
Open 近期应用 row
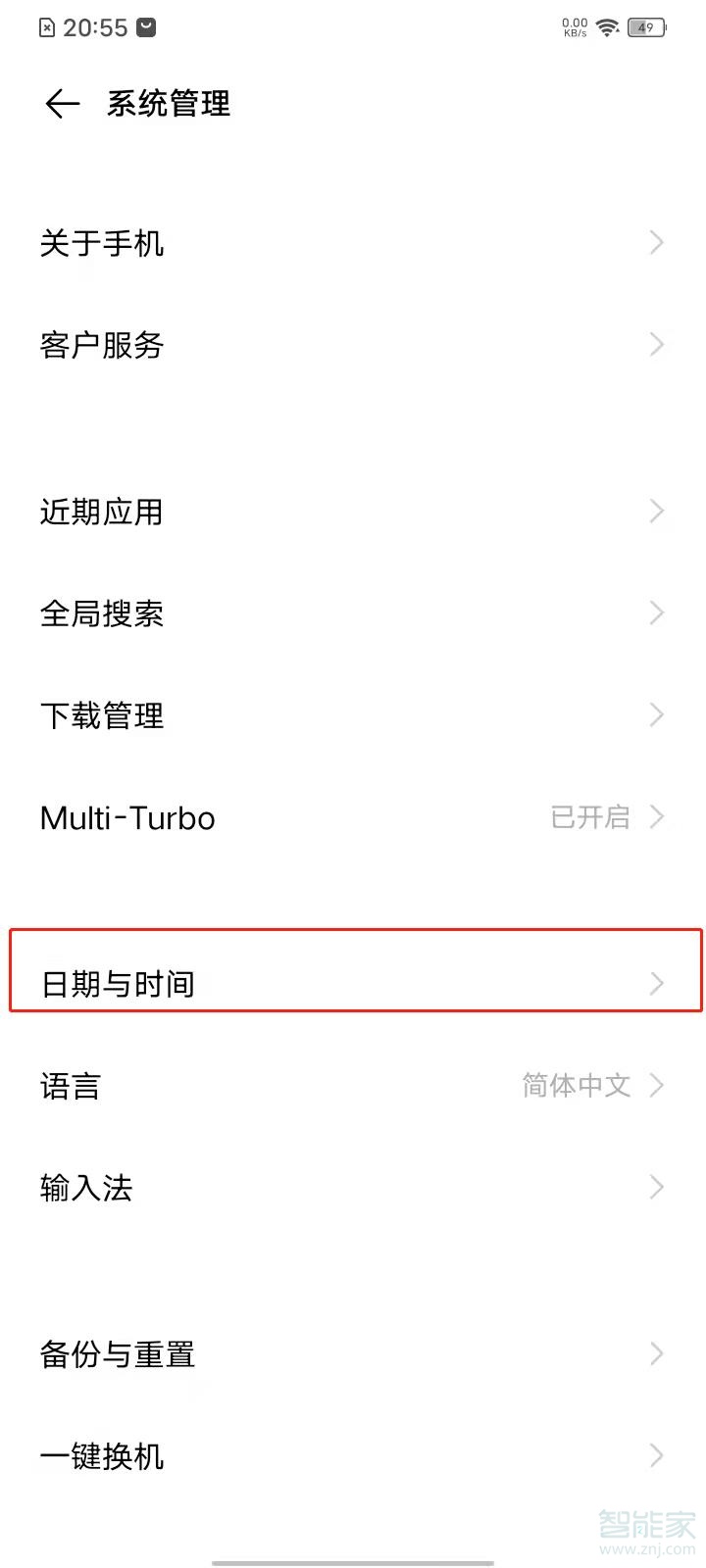tap(353, 512)
